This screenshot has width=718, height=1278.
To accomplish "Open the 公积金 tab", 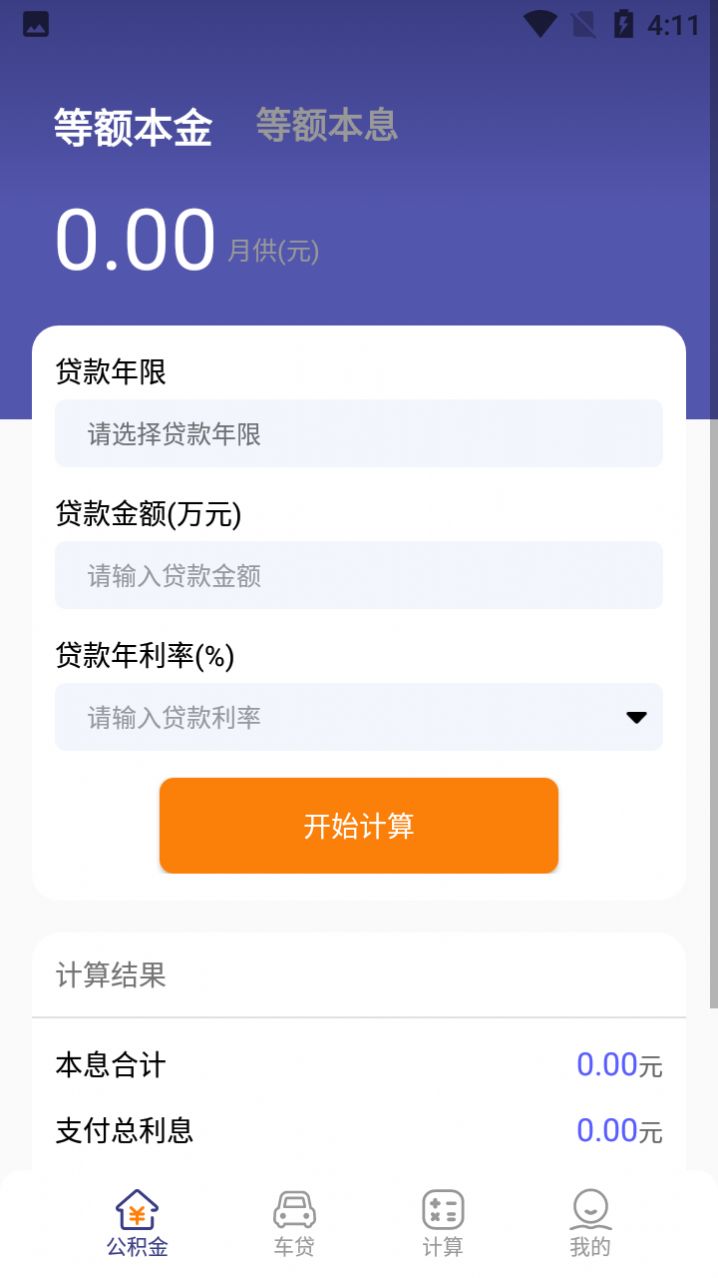I will (x=137, y=1222).
